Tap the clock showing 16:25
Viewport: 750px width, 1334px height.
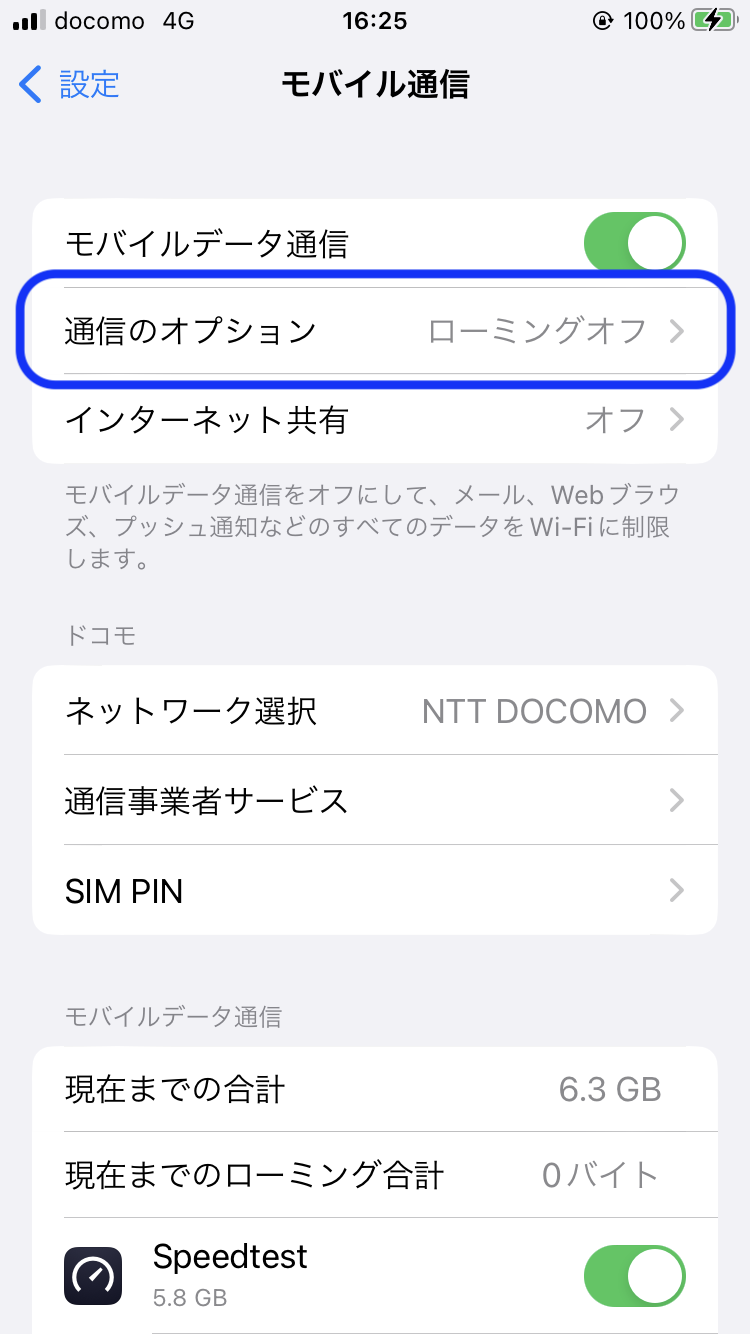[375, 17]
